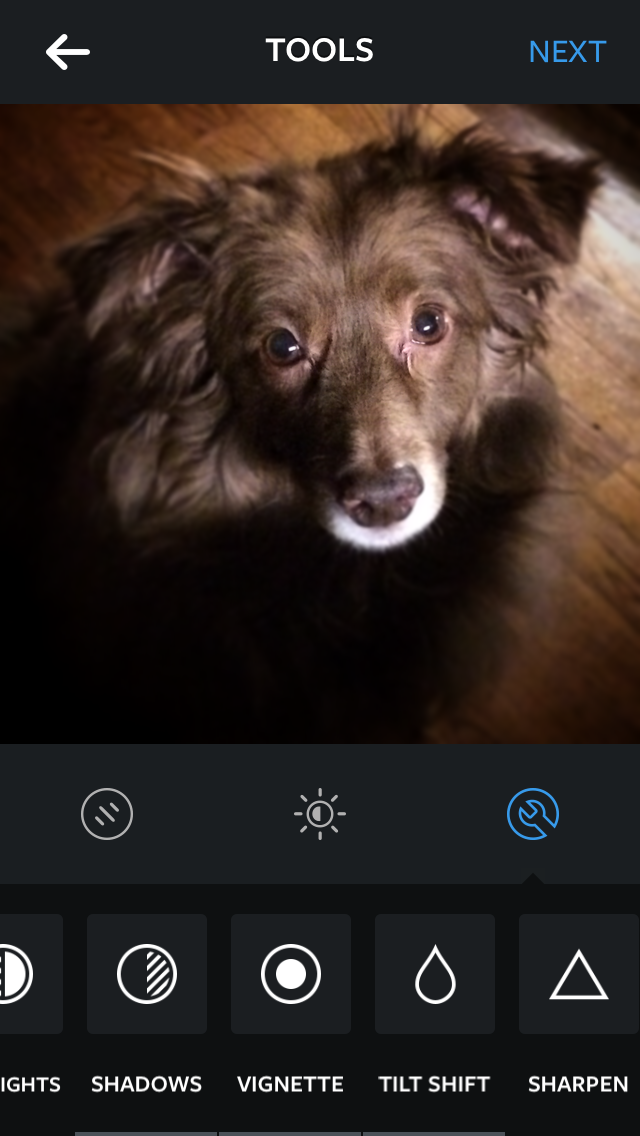Go back using the arrow
Image resolution: width=640 pixels, height=1136 pixels.
click(68, 52)
